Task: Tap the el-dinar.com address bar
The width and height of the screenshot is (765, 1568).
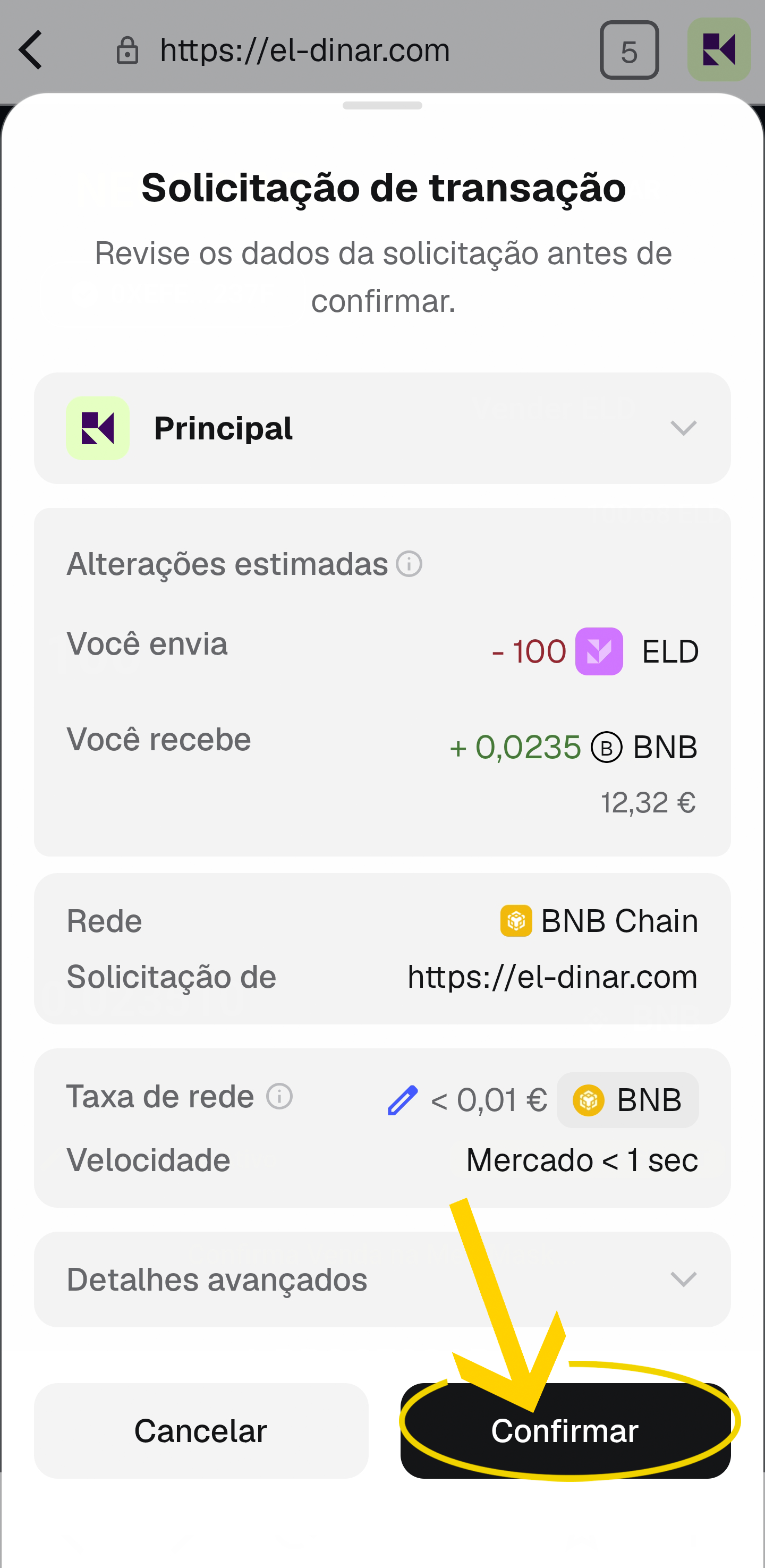Action: (x=304, y=50)
